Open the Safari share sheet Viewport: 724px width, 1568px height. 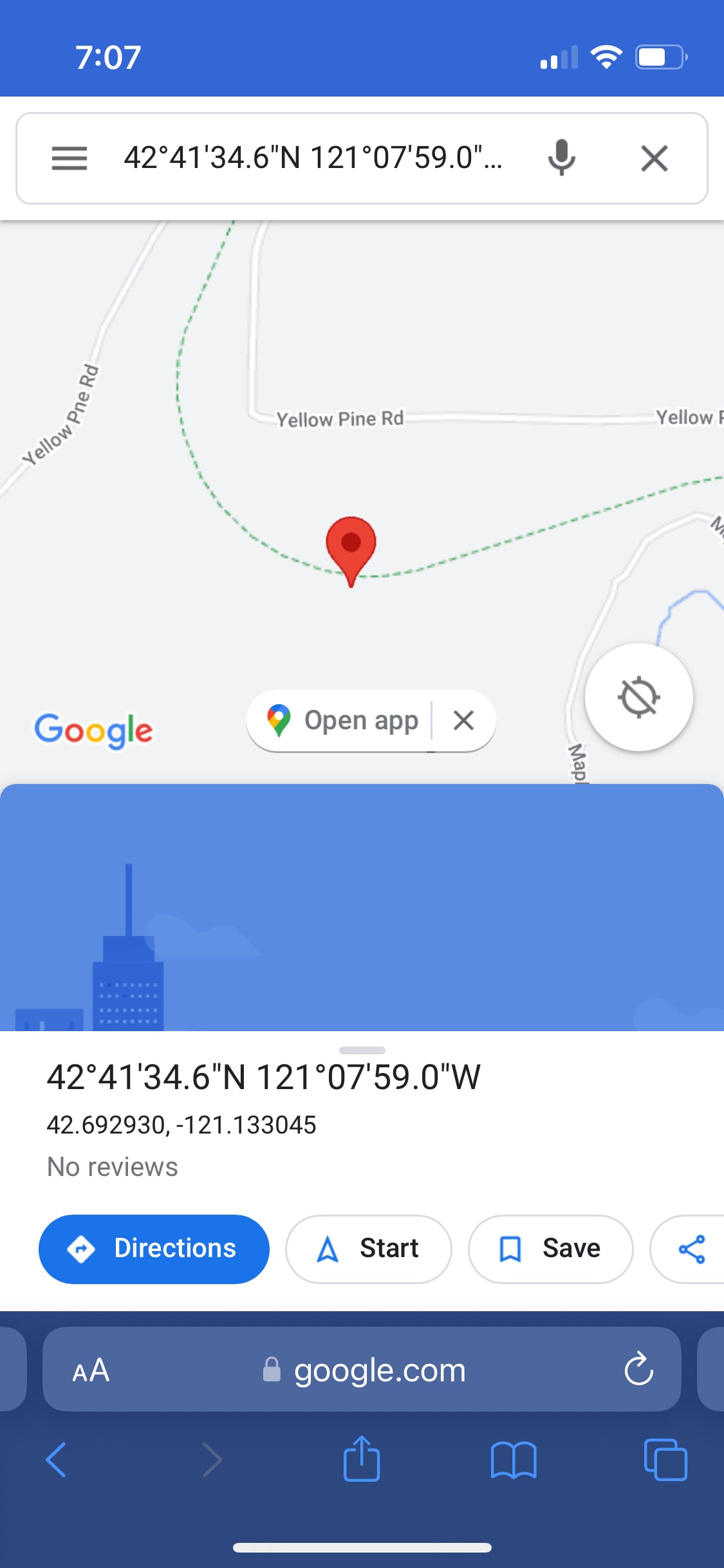click(x=362, y=1460)
